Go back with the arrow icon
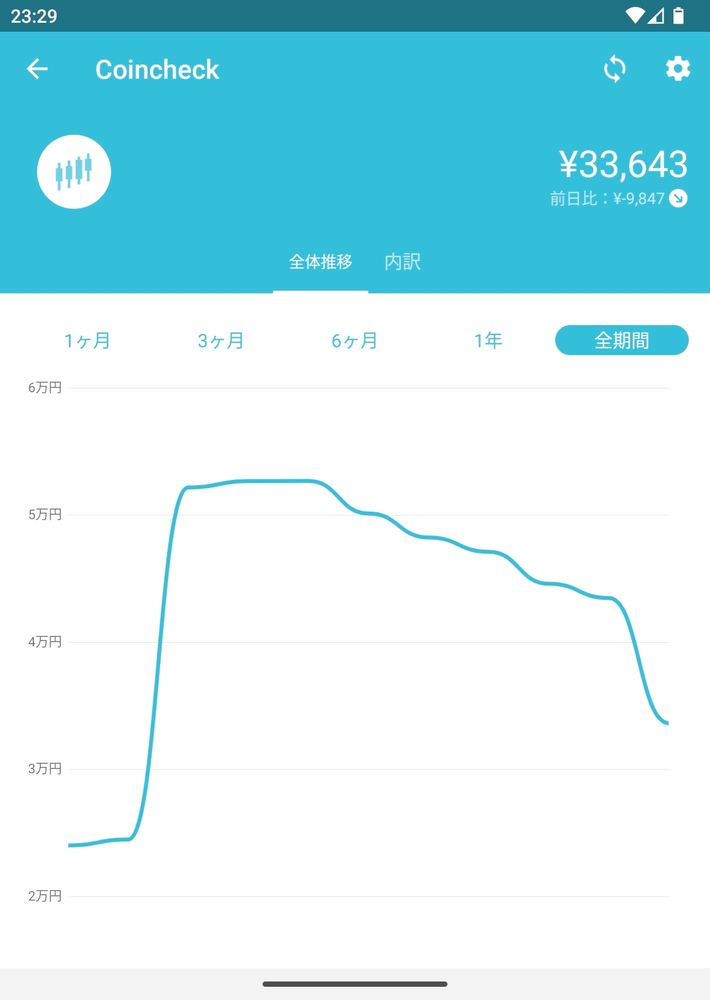The width and height of the screenshot is (710, 1000). pos(37,69)
